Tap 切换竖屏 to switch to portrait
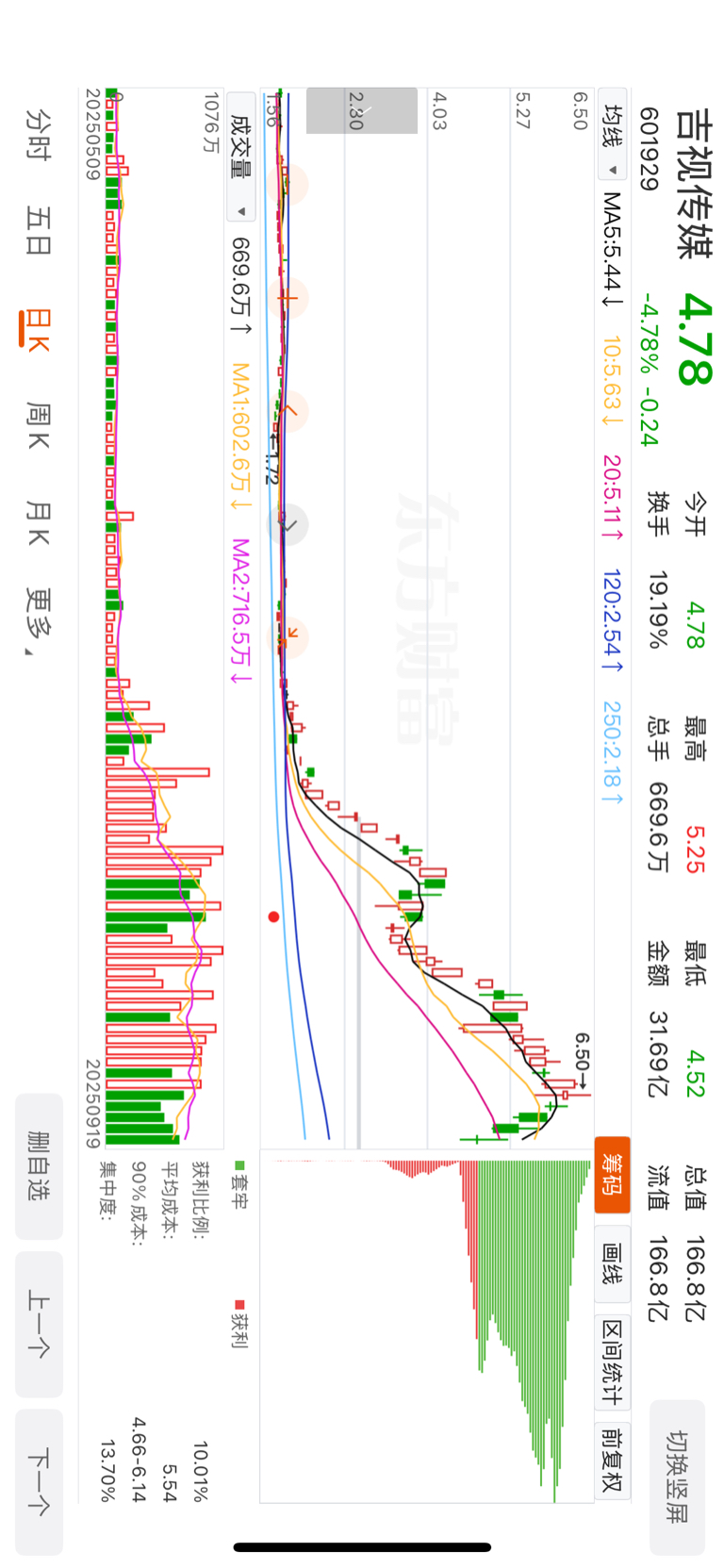The image size is (724, 1568). point(677,1477)
